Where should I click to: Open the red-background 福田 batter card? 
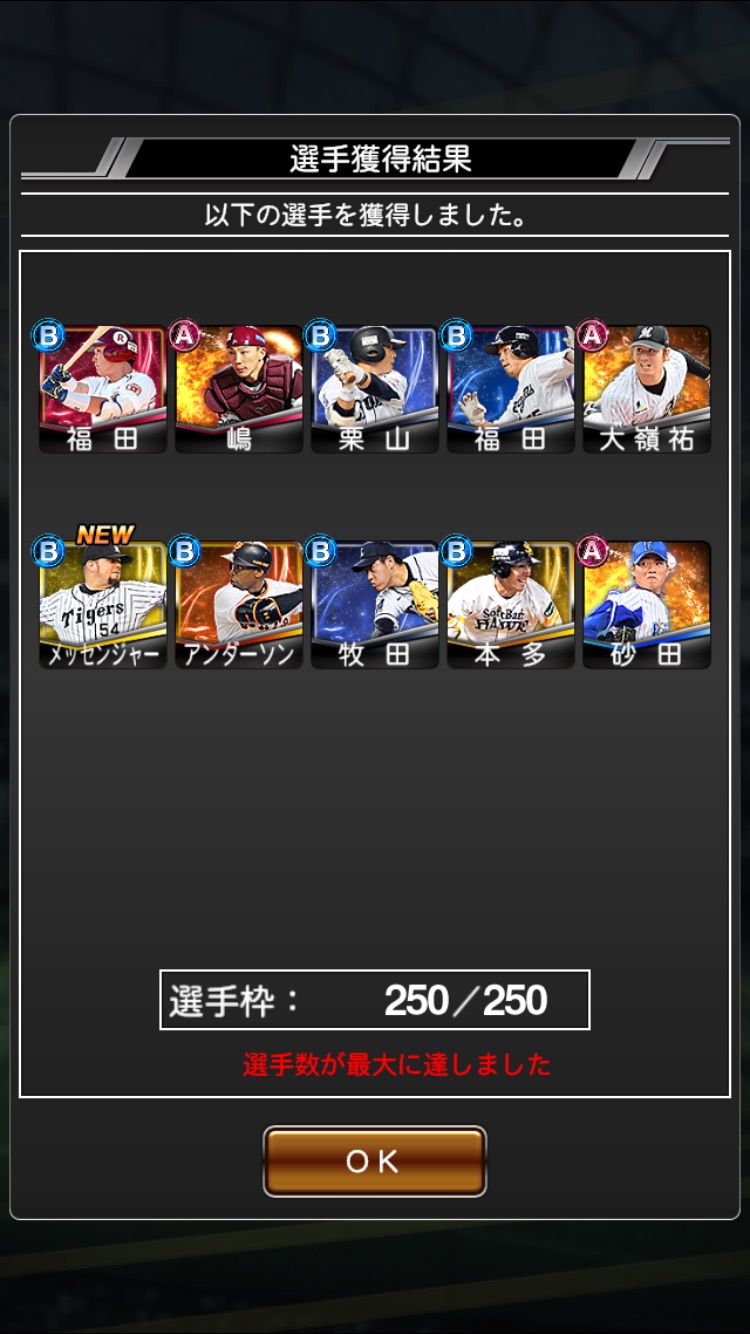click(x=103, y=388)
